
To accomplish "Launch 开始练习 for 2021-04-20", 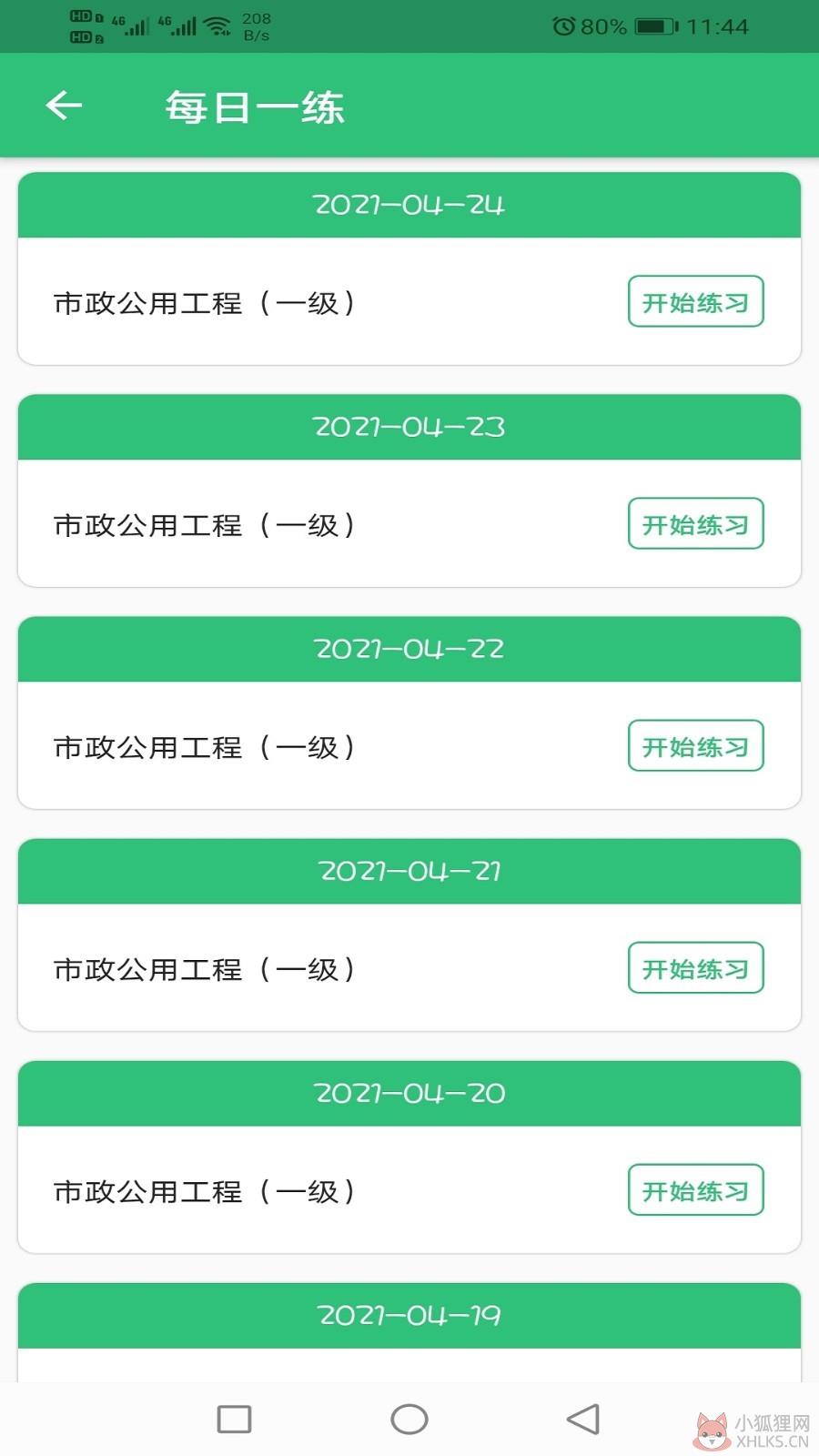I will (695, 1189).
